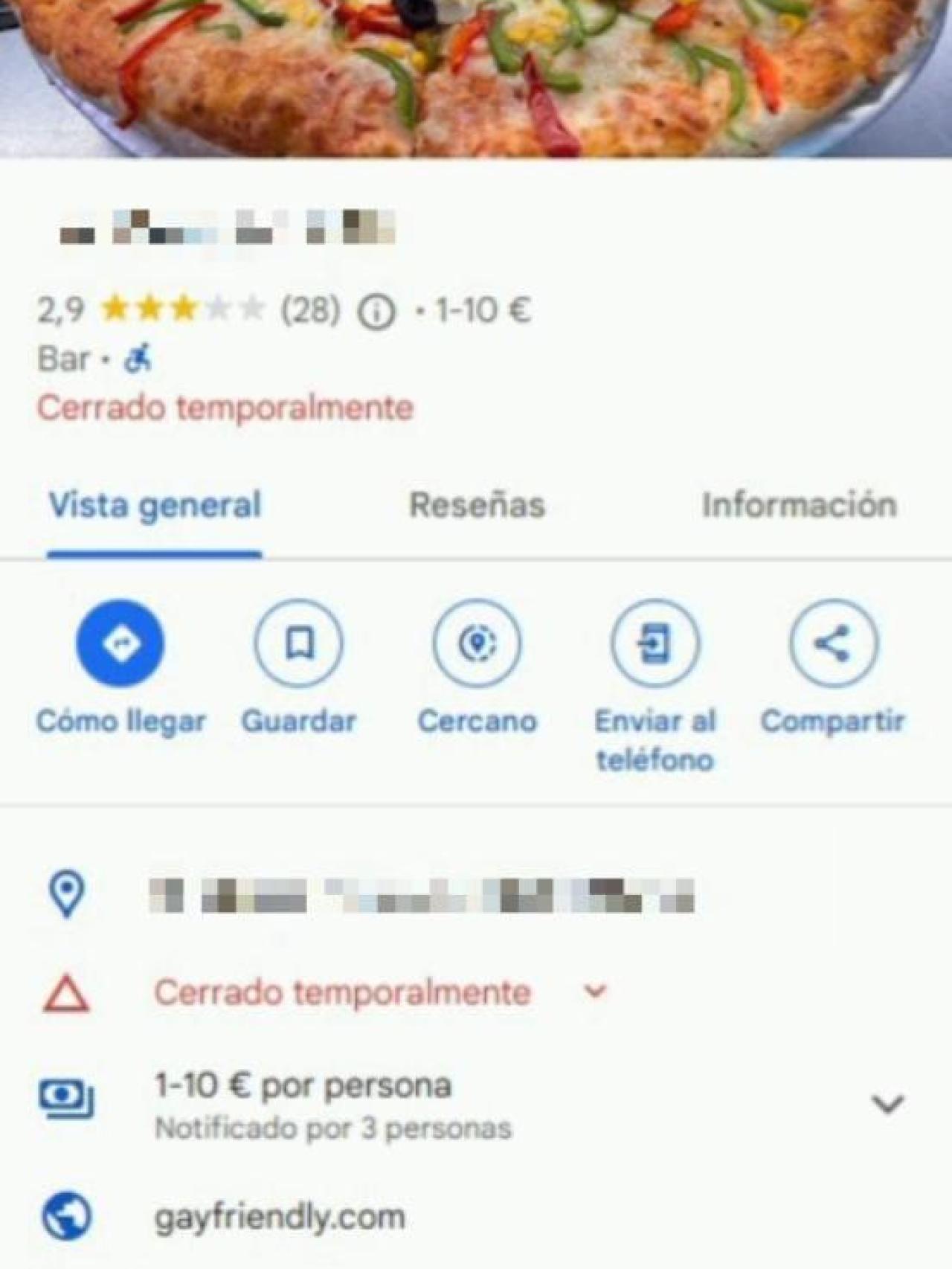Expand the Cerrado temporalmente details chevron
The width and height of the screenshot is (952, 1269).
click(593, 991)
